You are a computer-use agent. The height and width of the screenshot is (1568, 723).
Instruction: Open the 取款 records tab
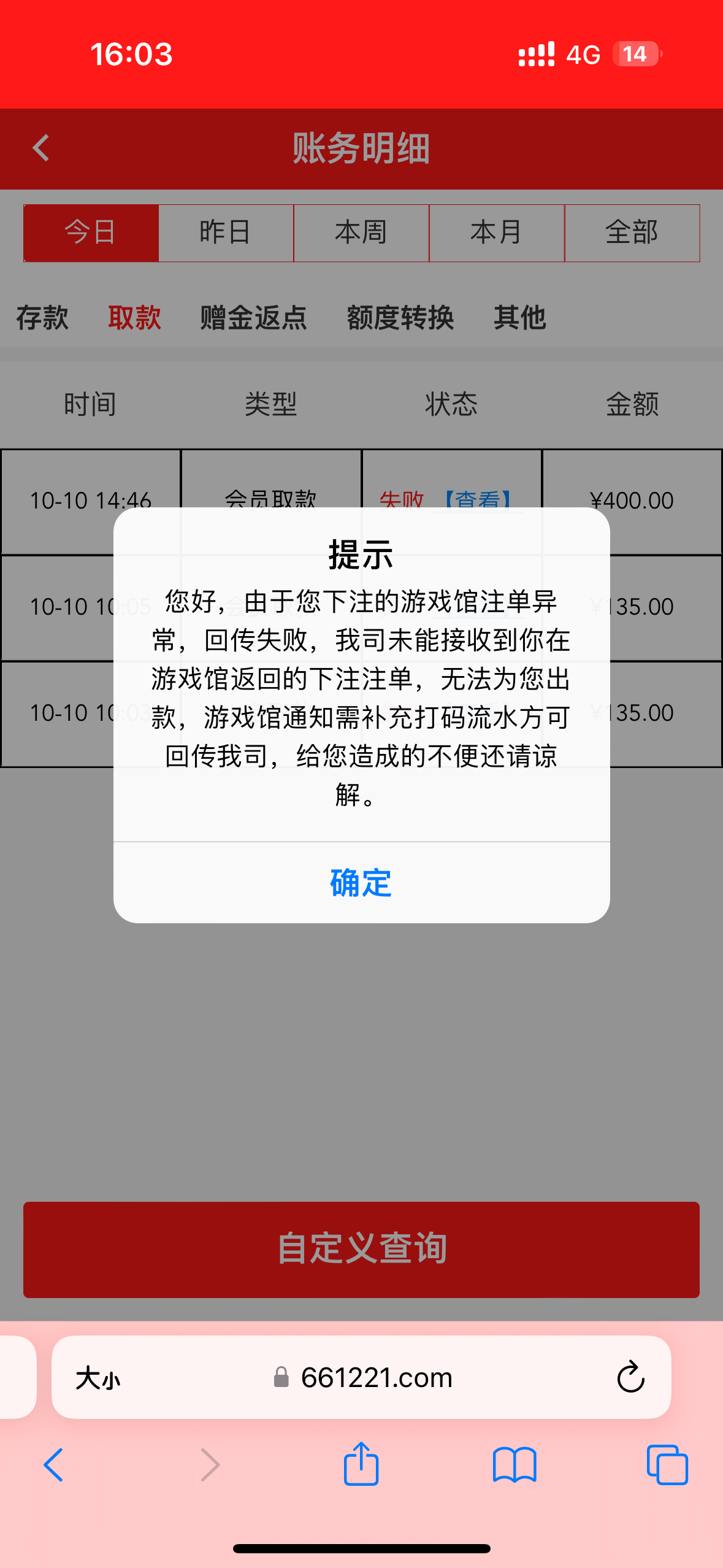click(134, 318)
